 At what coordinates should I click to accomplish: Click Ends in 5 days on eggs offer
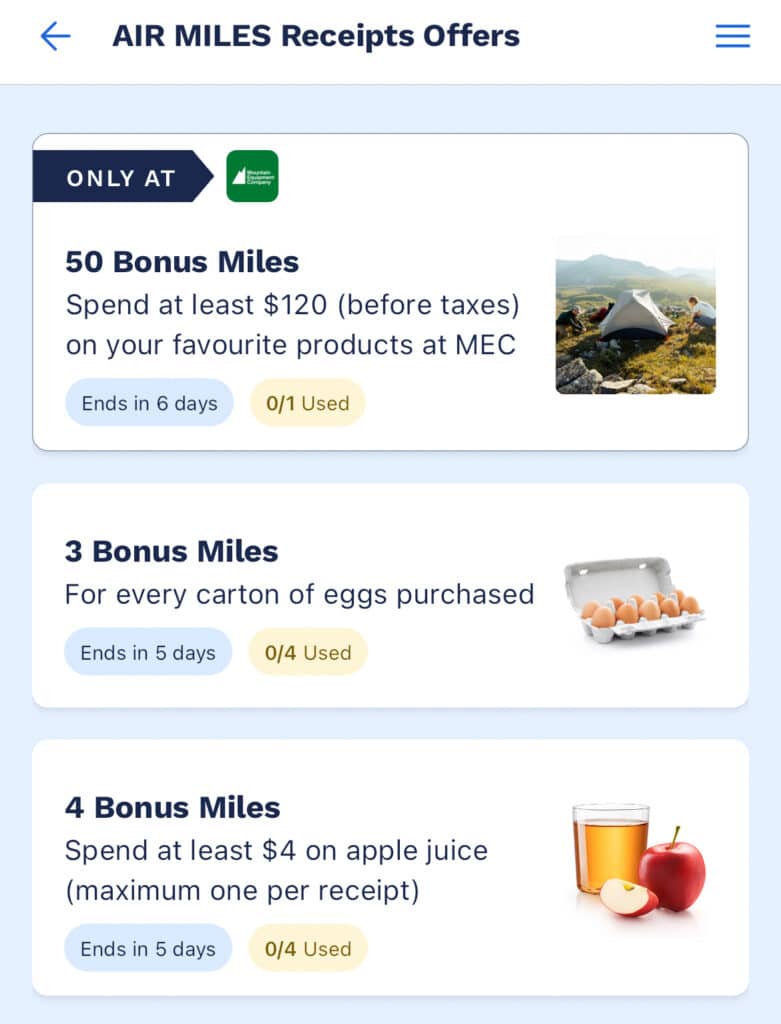147,651
